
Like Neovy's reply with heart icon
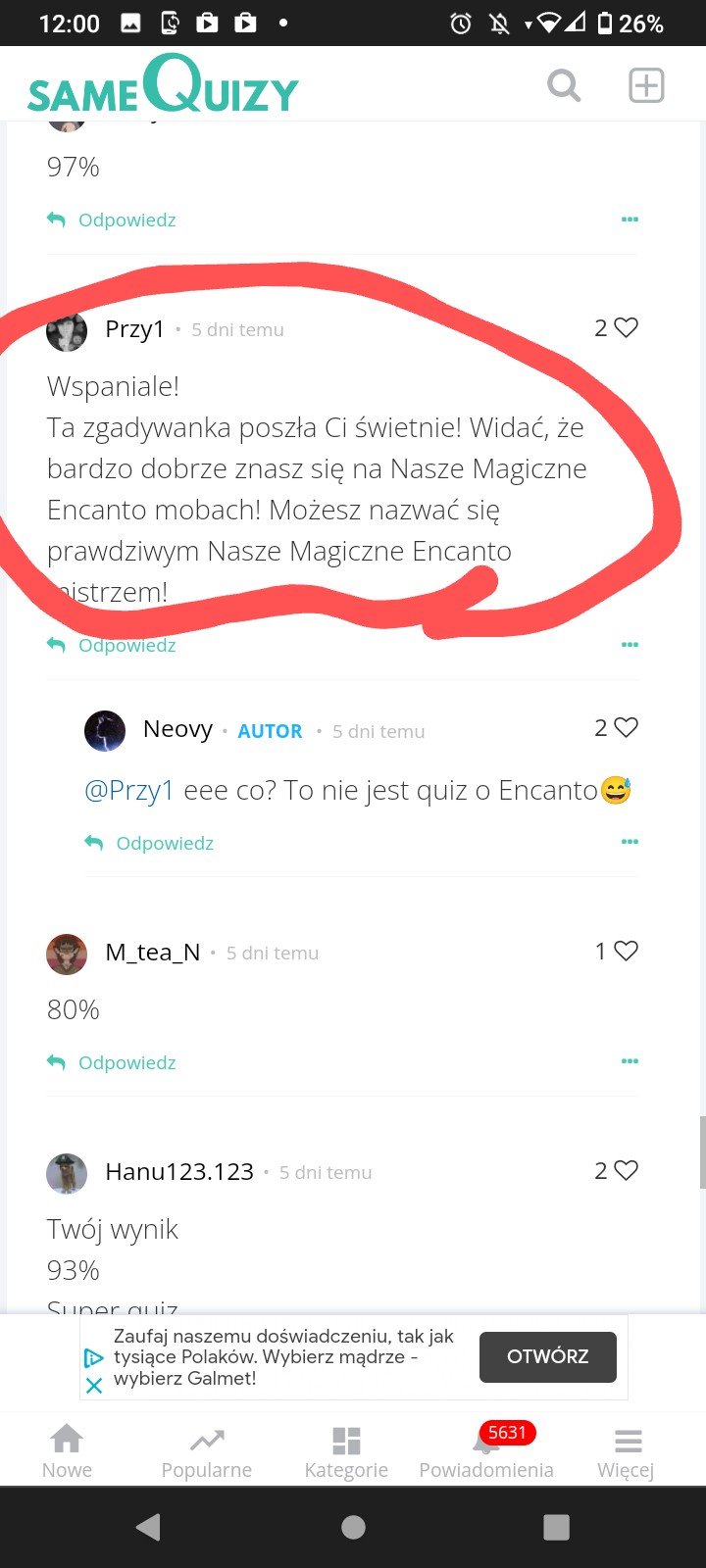pos(626,727)
